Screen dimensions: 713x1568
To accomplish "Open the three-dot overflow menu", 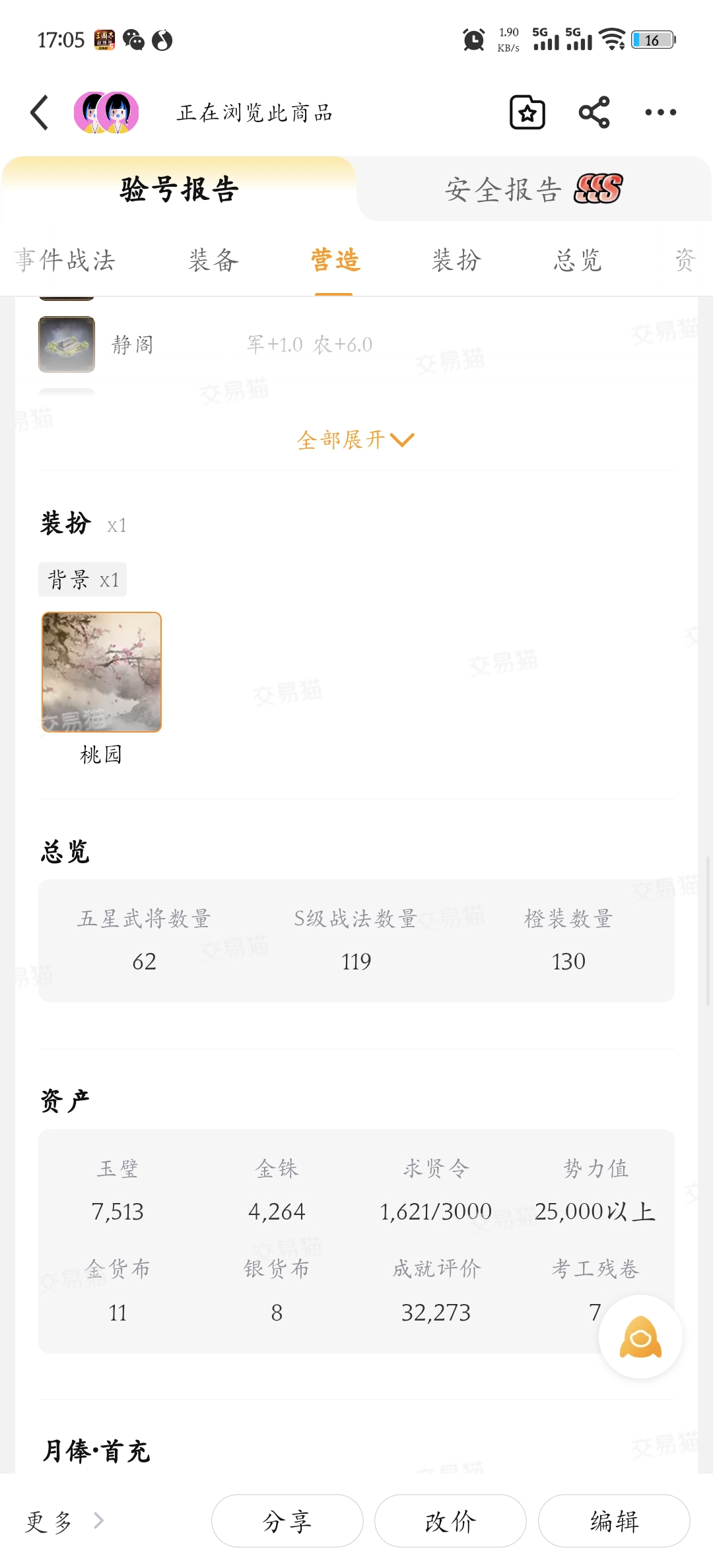I will (660, 113).
